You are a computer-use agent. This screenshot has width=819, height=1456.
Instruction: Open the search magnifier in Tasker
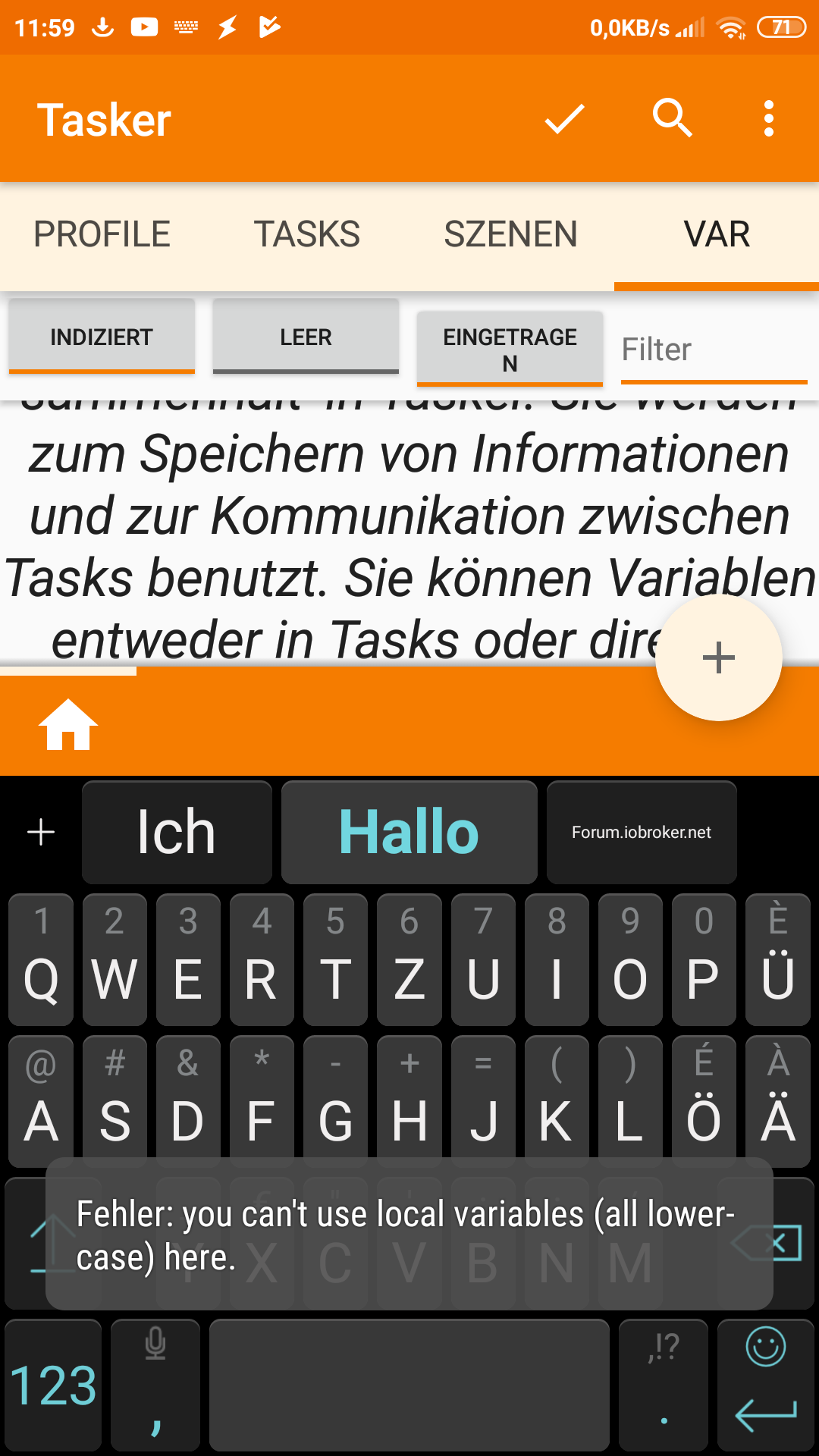tap(672, 119)
